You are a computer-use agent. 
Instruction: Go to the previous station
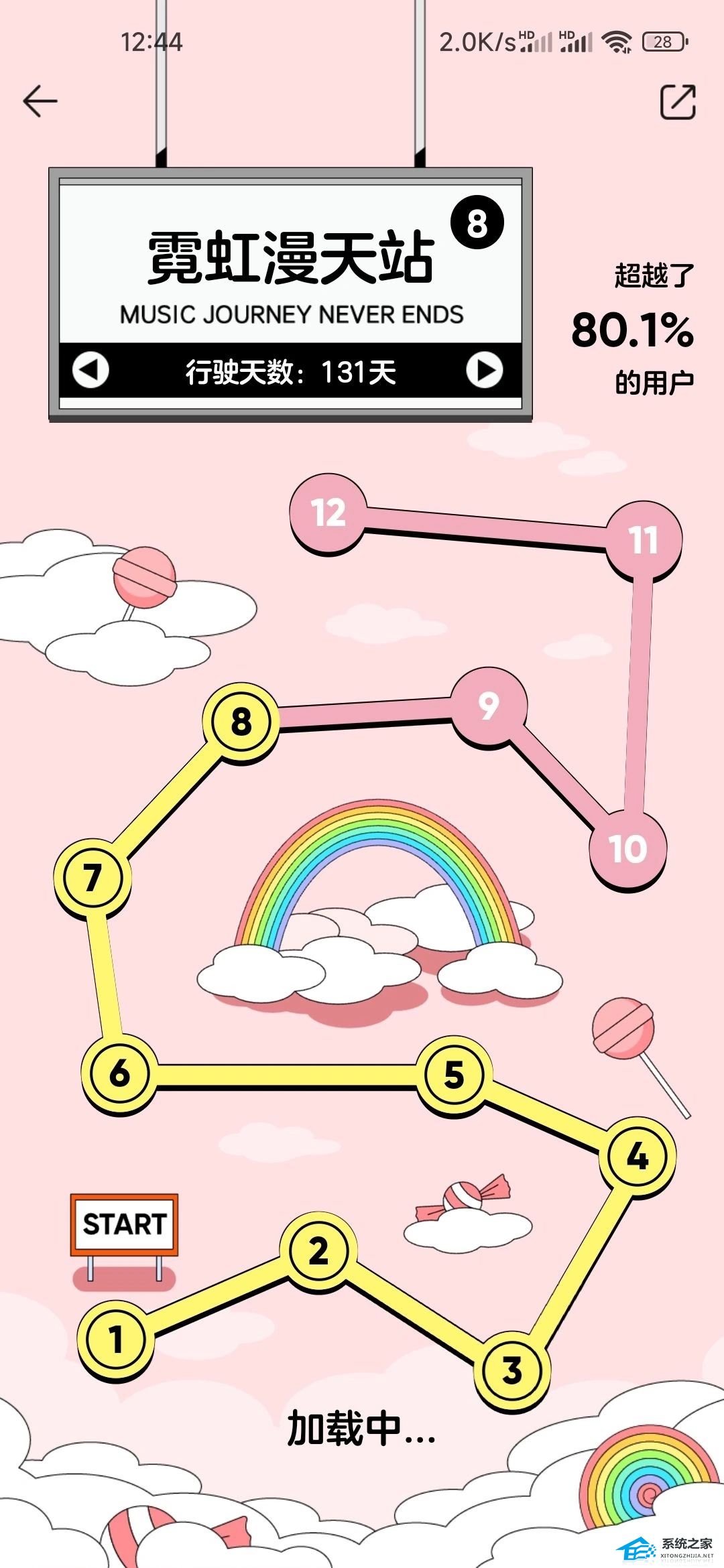(91, 370)
